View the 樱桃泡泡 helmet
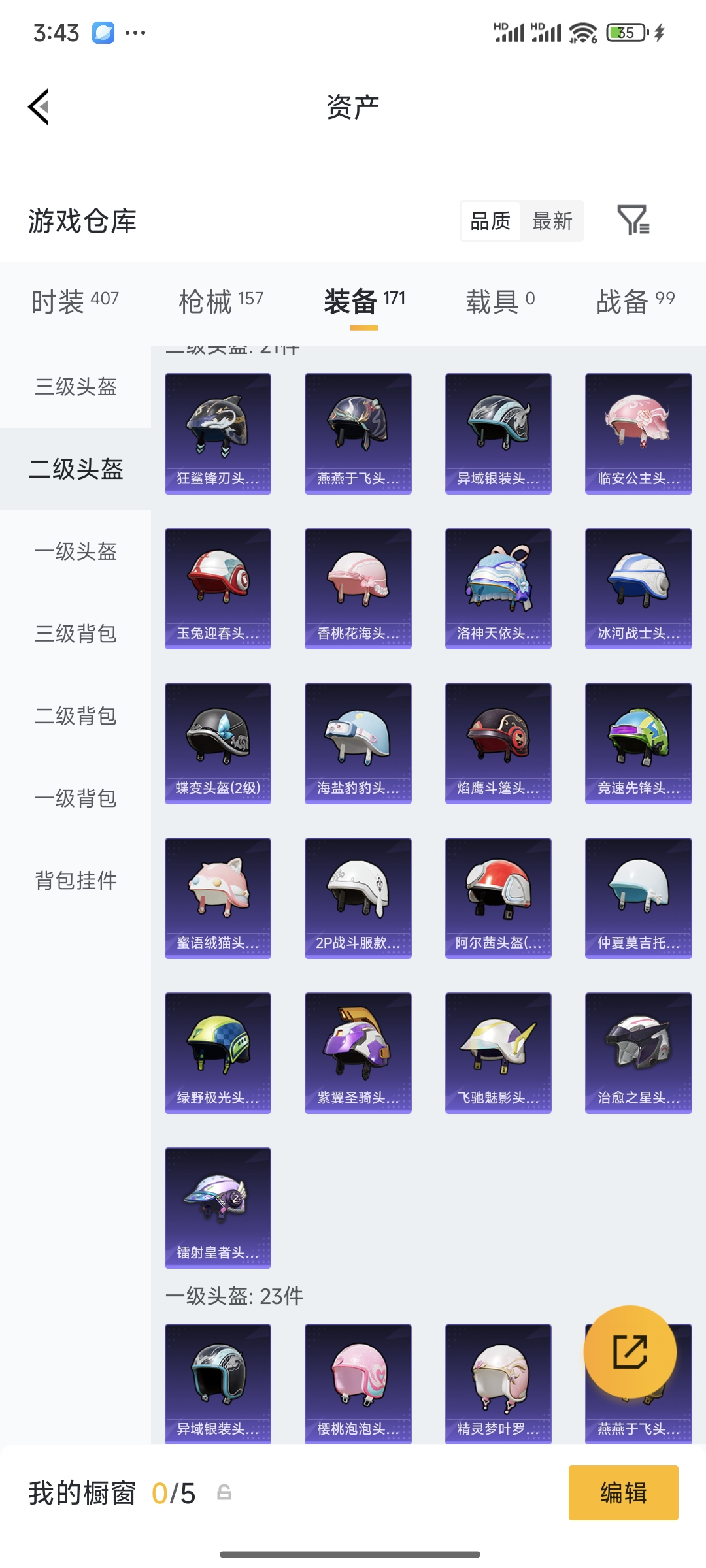Image resolution: width=706 pixels, height=1568 pixels. pyautogui.click(x=358, y=1382)
